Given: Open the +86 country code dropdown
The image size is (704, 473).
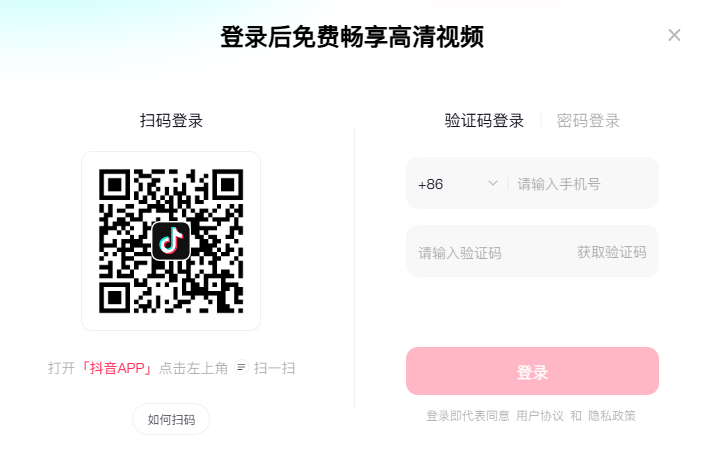Looking at the screenshot, I should pyautogui.click(x=458, y=184).
